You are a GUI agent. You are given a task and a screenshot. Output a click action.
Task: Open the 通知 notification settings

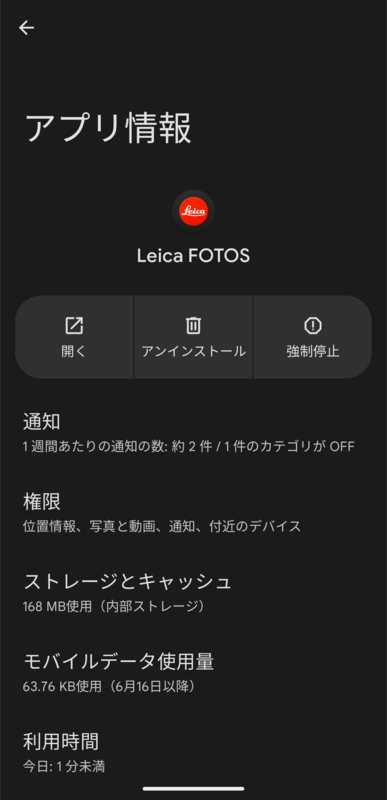(193, 433)
